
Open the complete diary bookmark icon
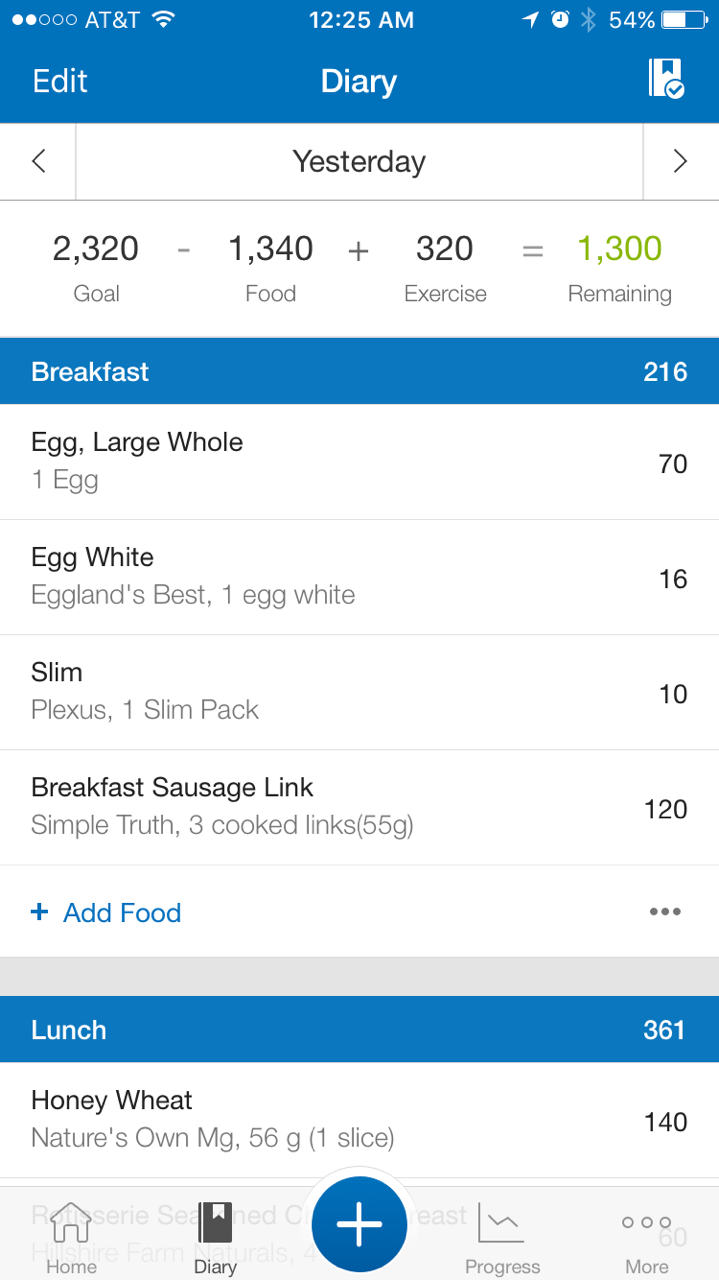pyautogui.click(x=665, y=79)
